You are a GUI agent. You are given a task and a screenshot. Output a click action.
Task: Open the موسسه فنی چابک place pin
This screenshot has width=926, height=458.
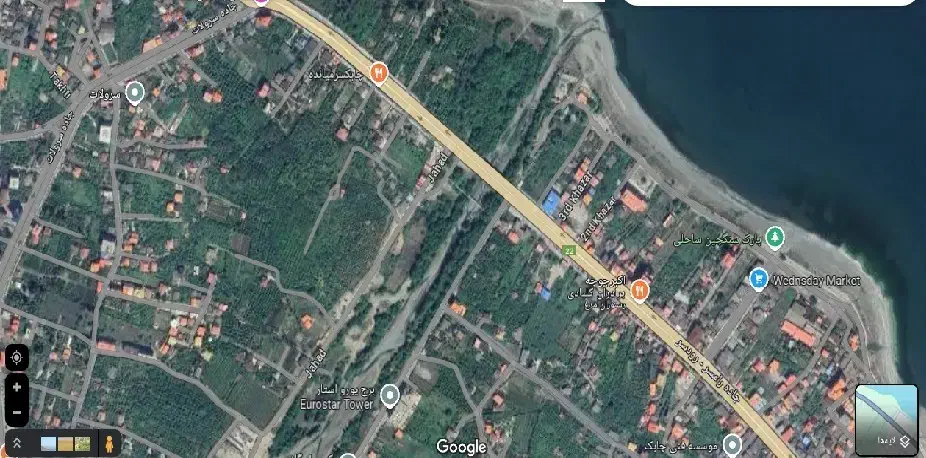tap(733, 443)
